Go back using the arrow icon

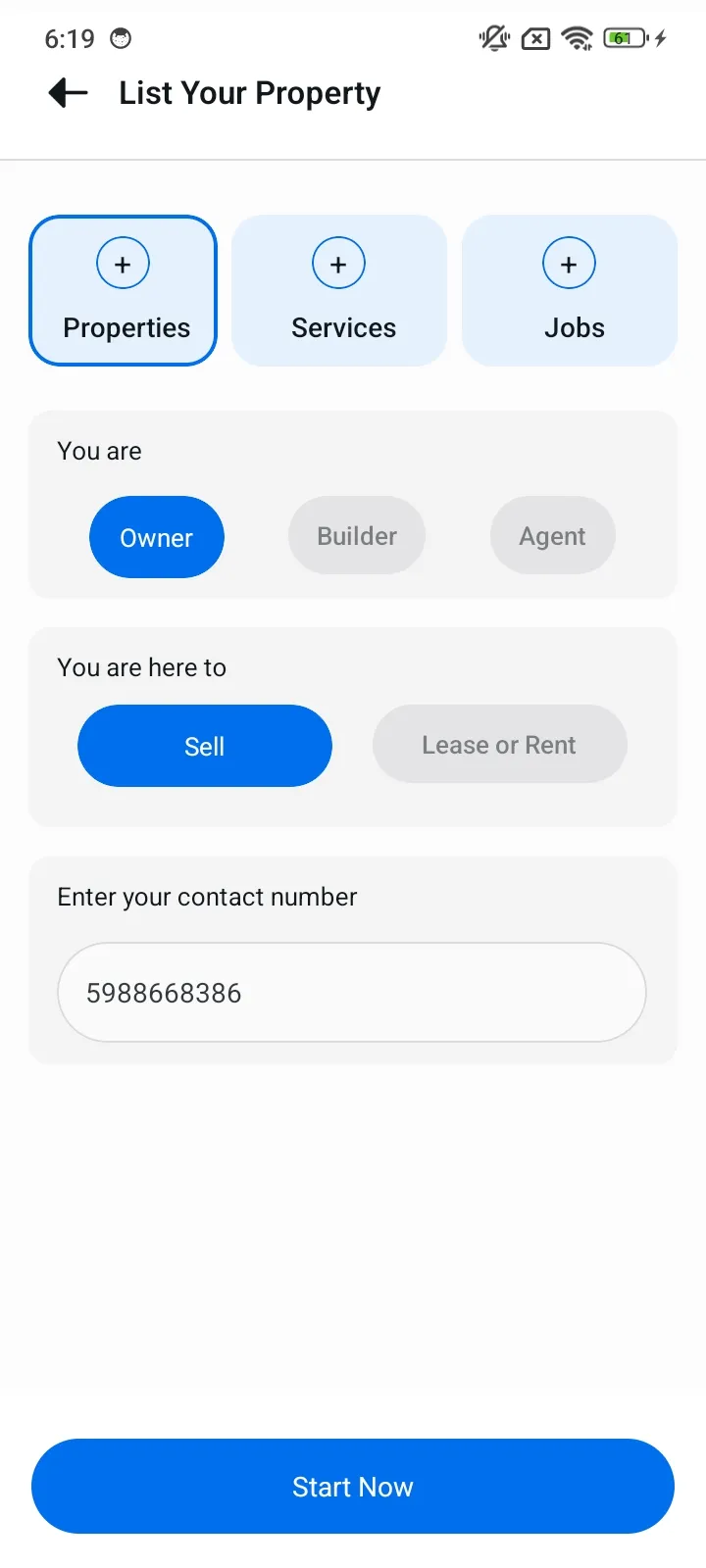click(69, 93)
